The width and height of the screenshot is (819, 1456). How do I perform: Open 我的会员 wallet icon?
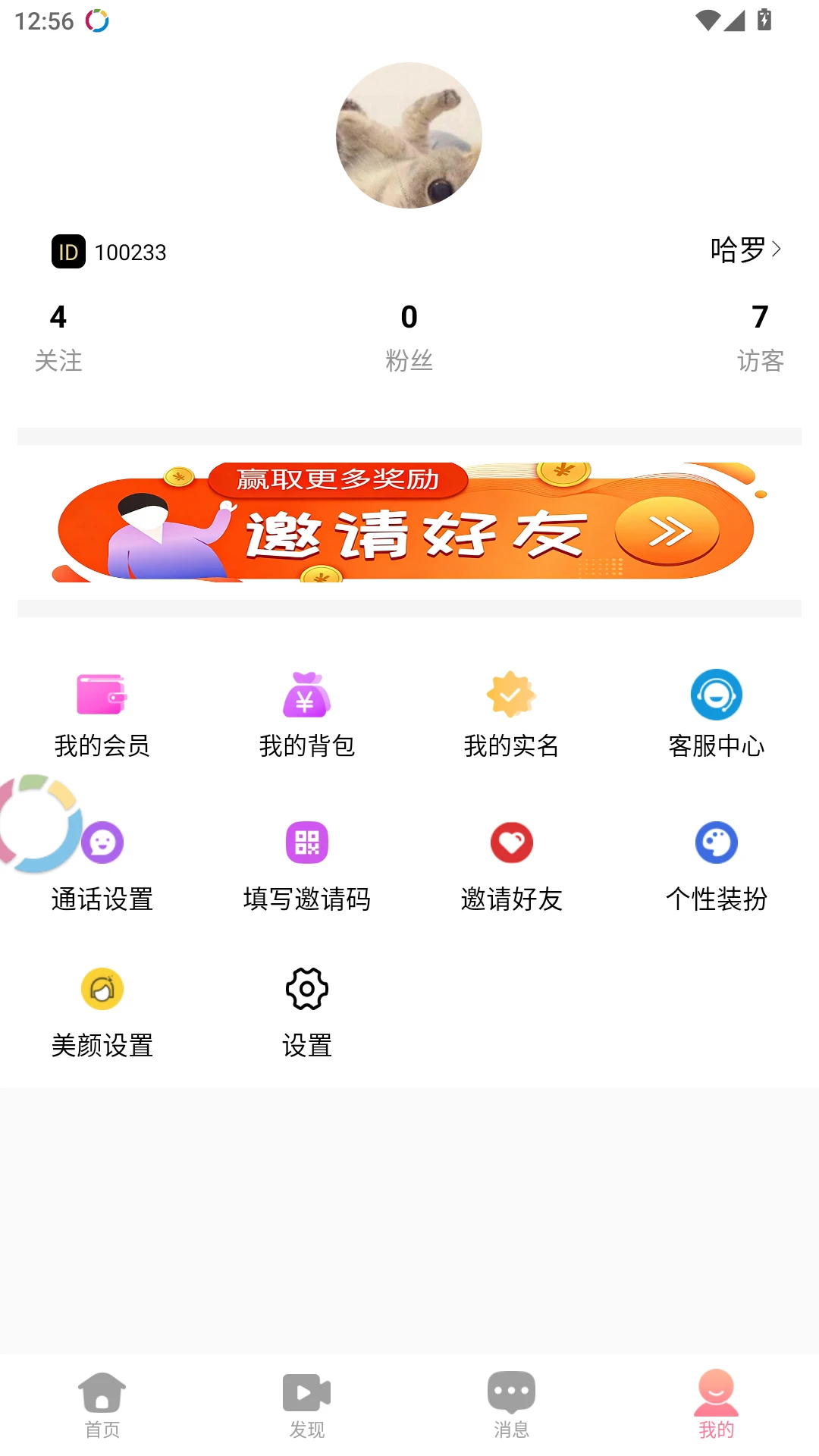click(102, 694)
